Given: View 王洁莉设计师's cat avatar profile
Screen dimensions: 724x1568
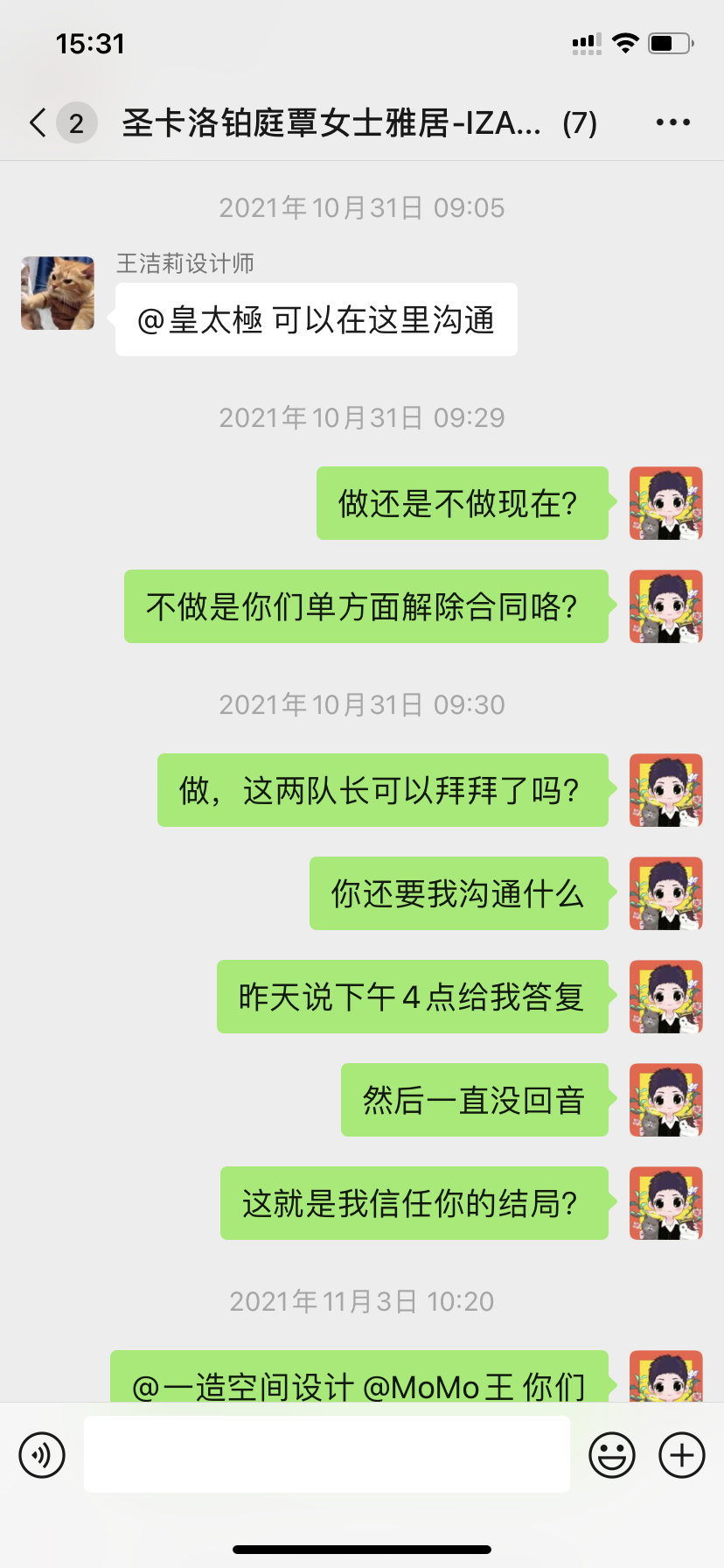Looking at the screenshot, I should (x=58, y=293).
